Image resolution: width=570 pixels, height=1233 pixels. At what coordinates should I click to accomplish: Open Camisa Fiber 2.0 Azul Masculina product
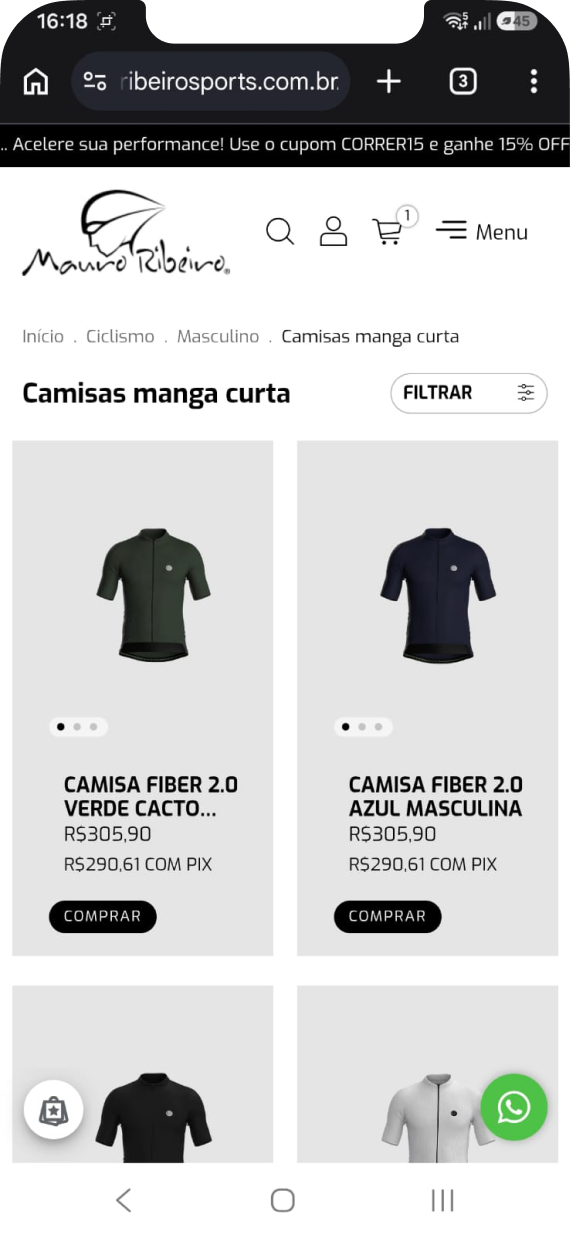pyautogui.click(x=436, y=796)
